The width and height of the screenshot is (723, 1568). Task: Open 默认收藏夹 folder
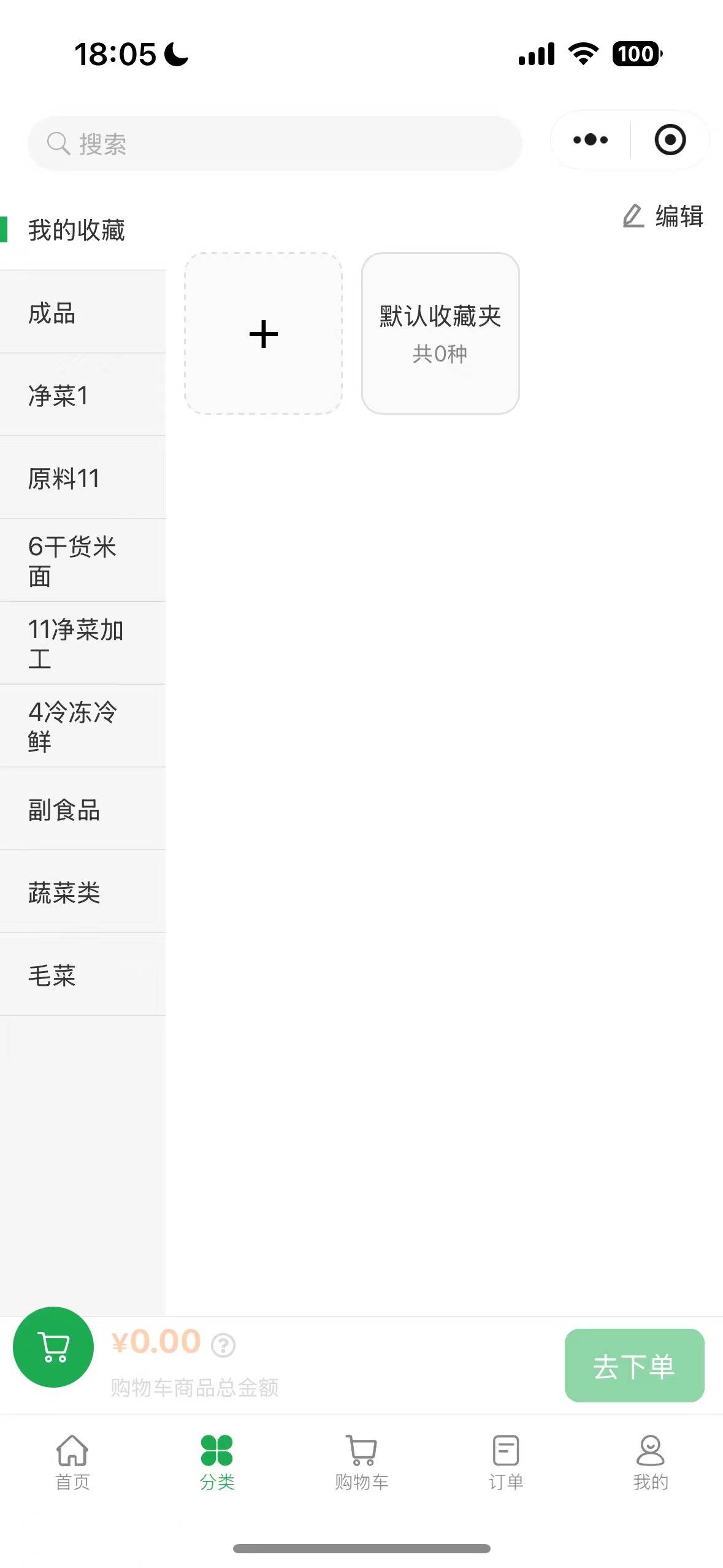[440, 334]
